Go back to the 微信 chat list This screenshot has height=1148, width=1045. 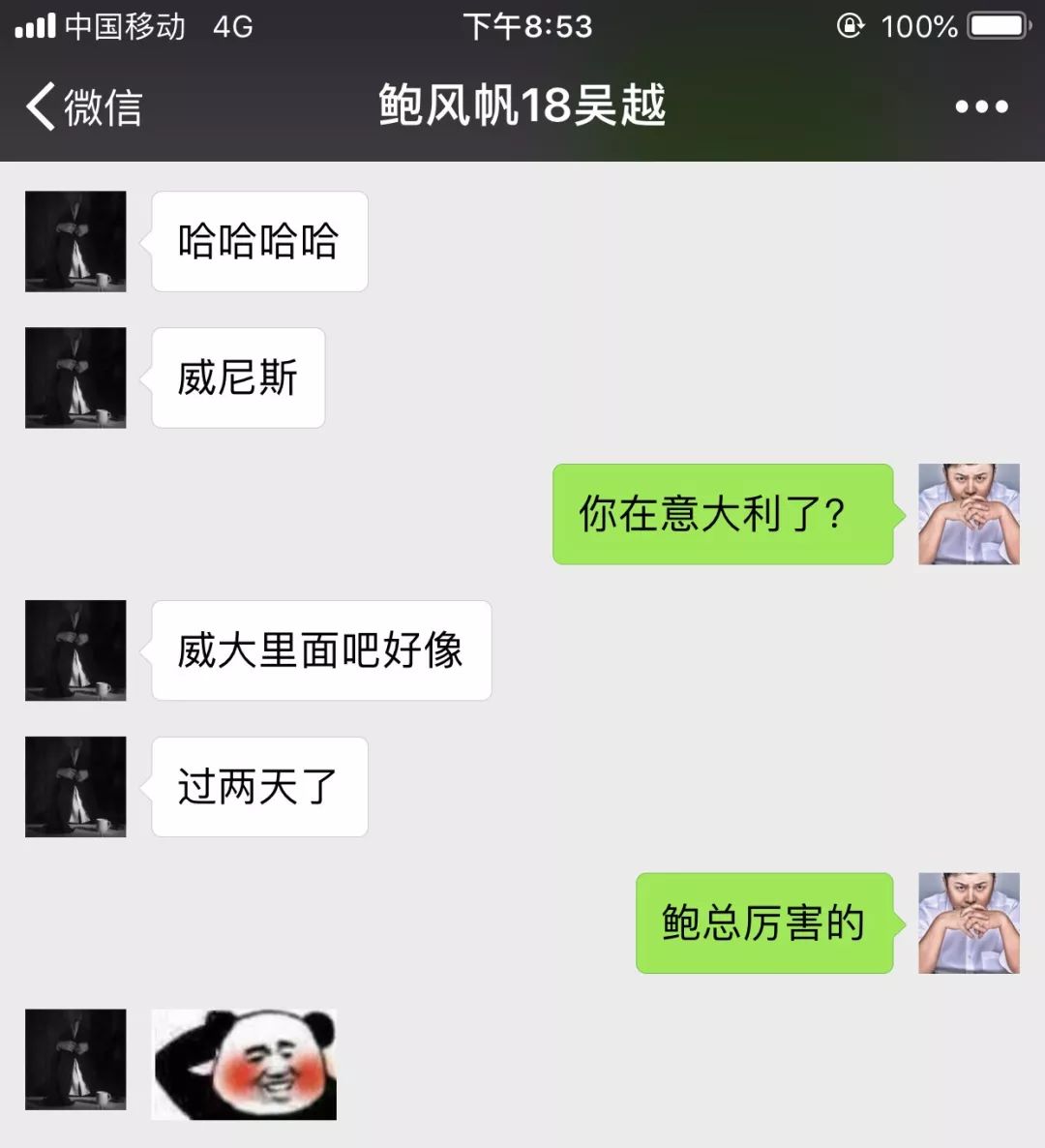pos(83,106)
